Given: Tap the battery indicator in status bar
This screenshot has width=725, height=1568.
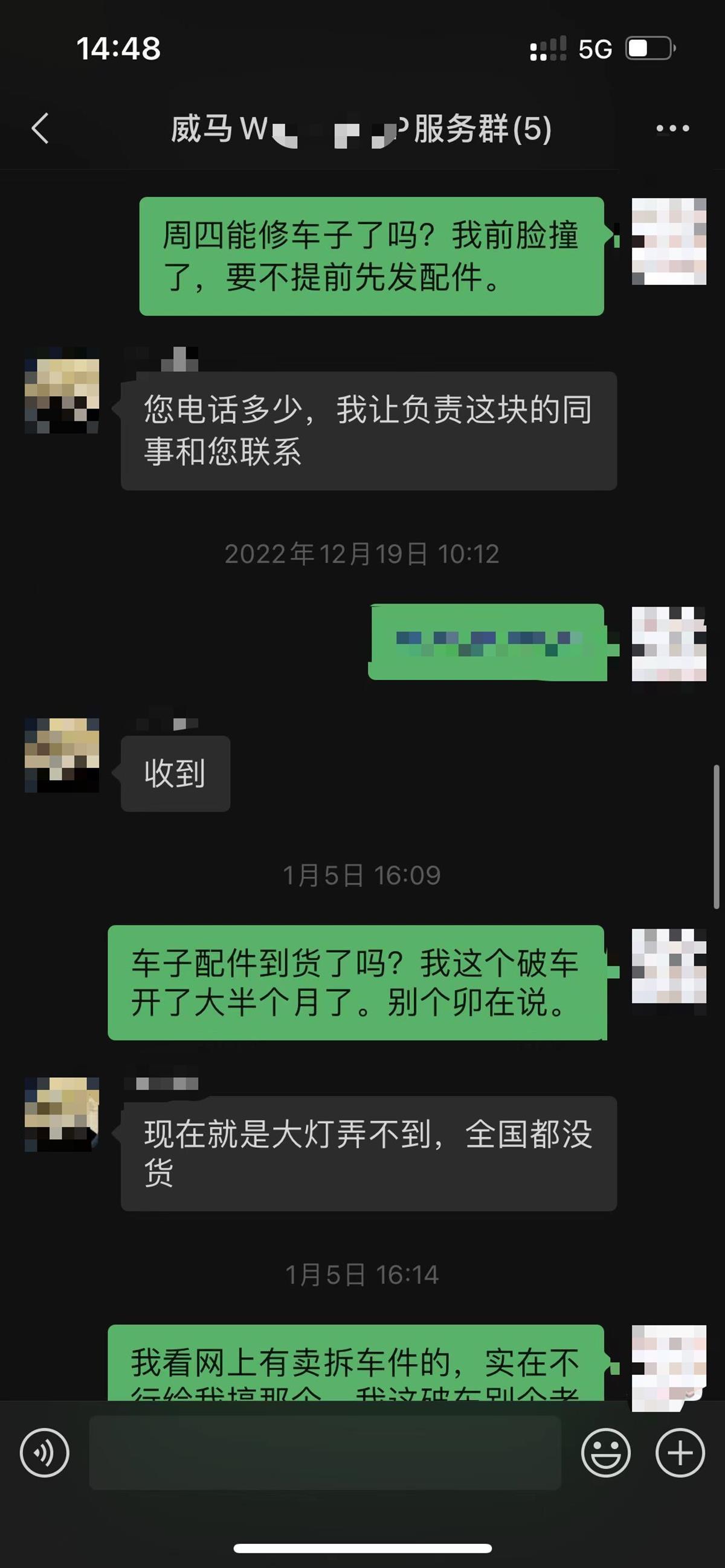Looking at the screenshot, I should (648, 49).
